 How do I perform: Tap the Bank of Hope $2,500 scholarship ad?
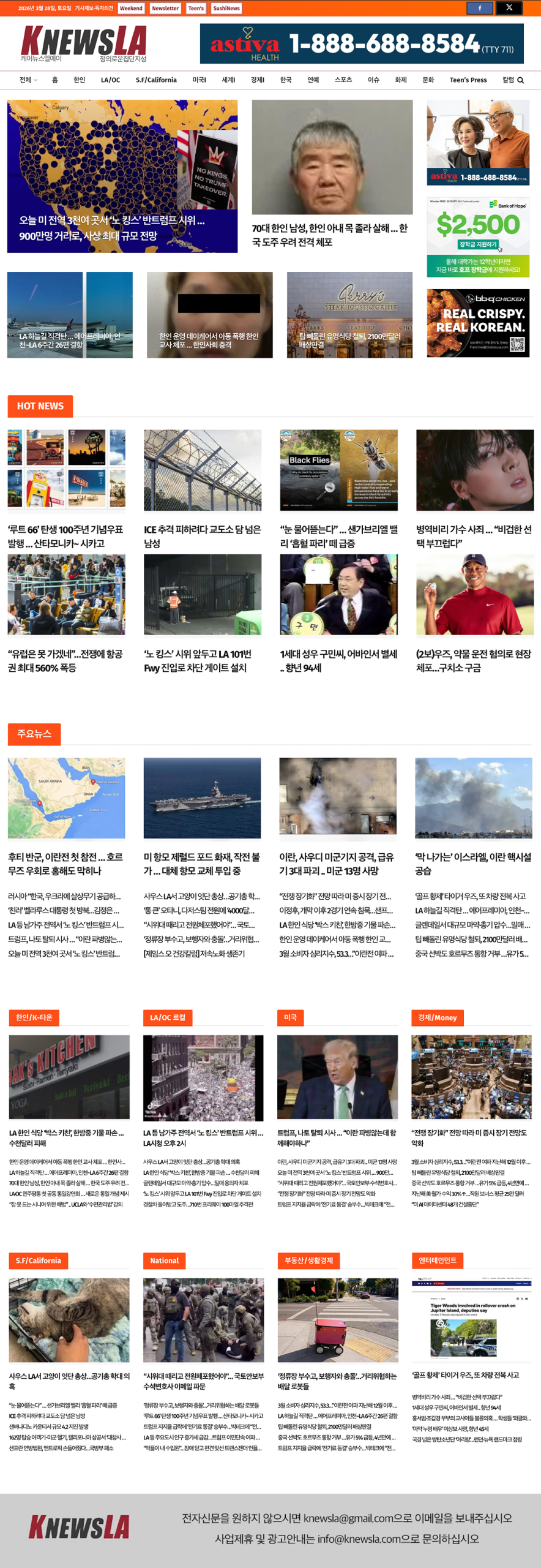click(478, 237)
